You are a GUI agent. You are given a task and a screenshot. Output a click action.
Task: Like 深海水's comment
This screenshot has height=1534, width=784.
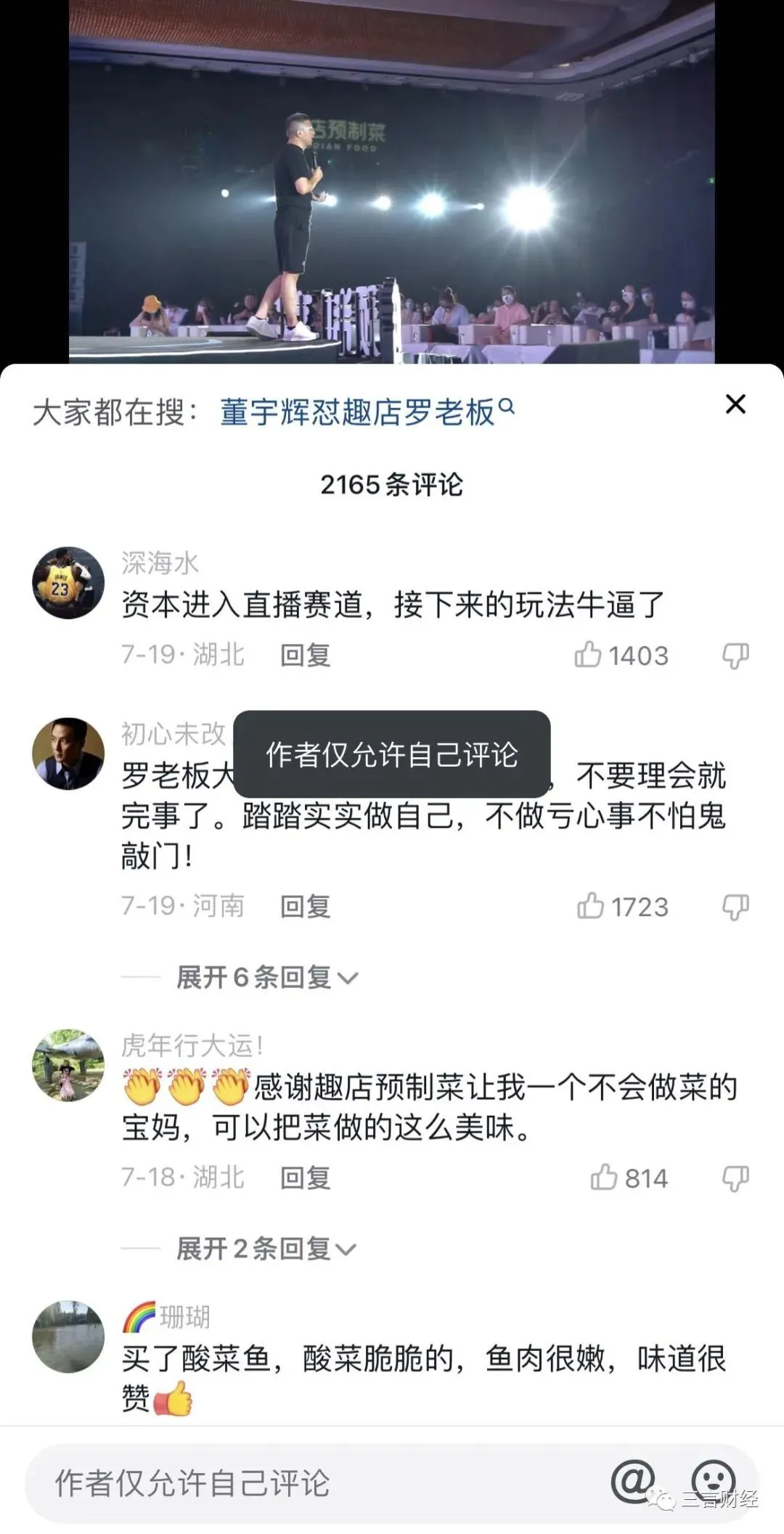tap(588, 655)
